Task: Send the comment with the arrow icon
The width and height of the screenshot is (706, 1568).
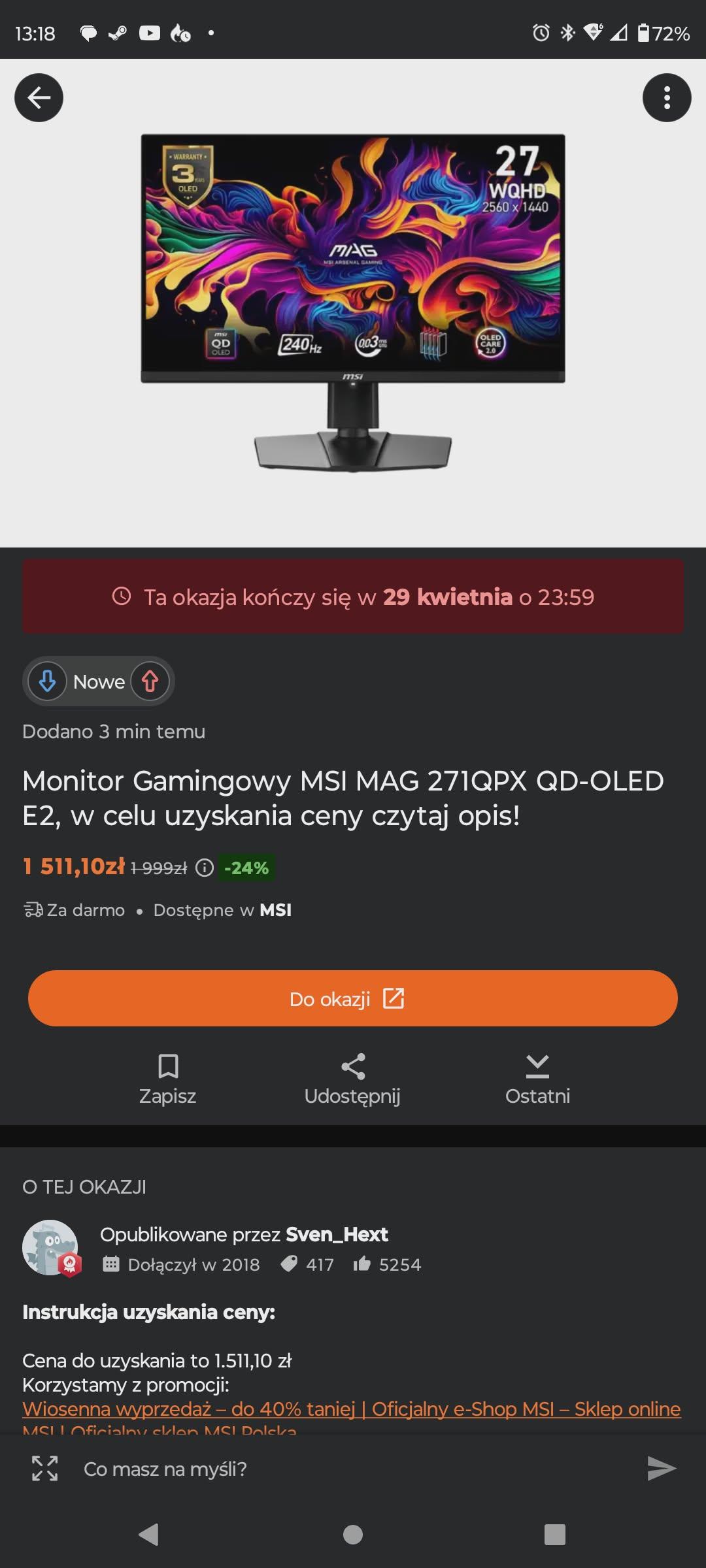Action: pos(661,1468)
